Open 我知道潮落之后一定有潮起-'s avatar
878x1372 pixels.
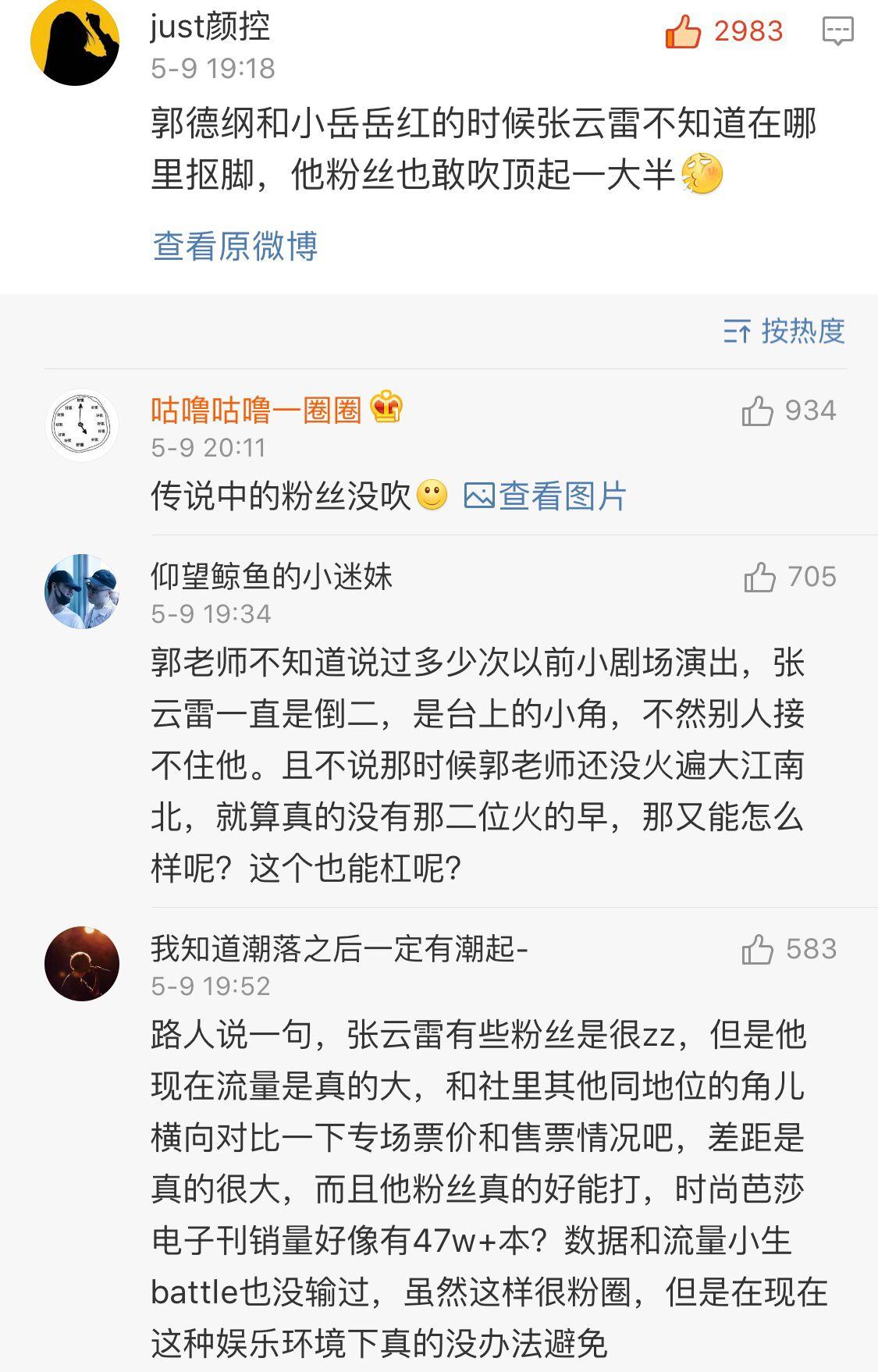point(81,964)
